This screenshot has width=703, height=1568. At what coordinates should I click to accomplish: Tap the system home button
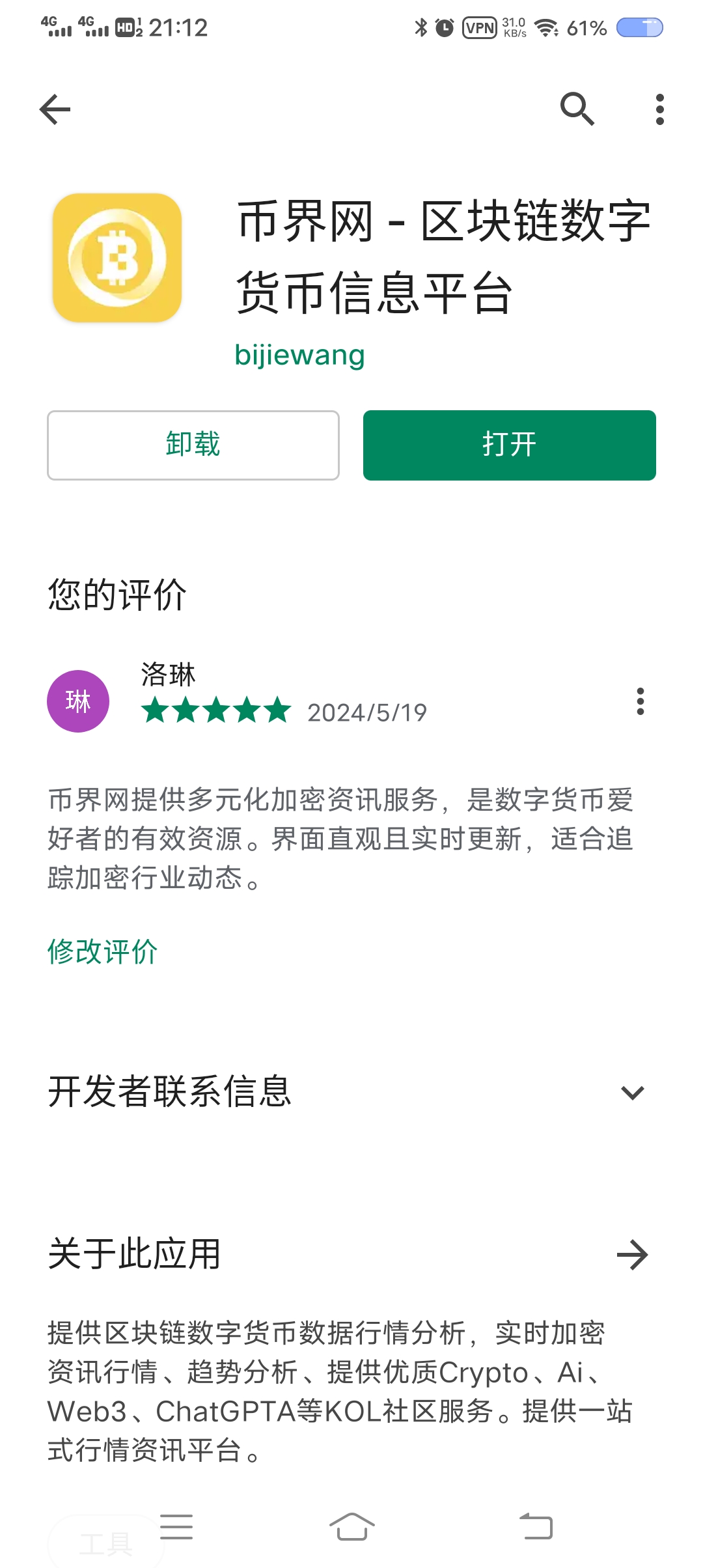(x=351, y=1526)
